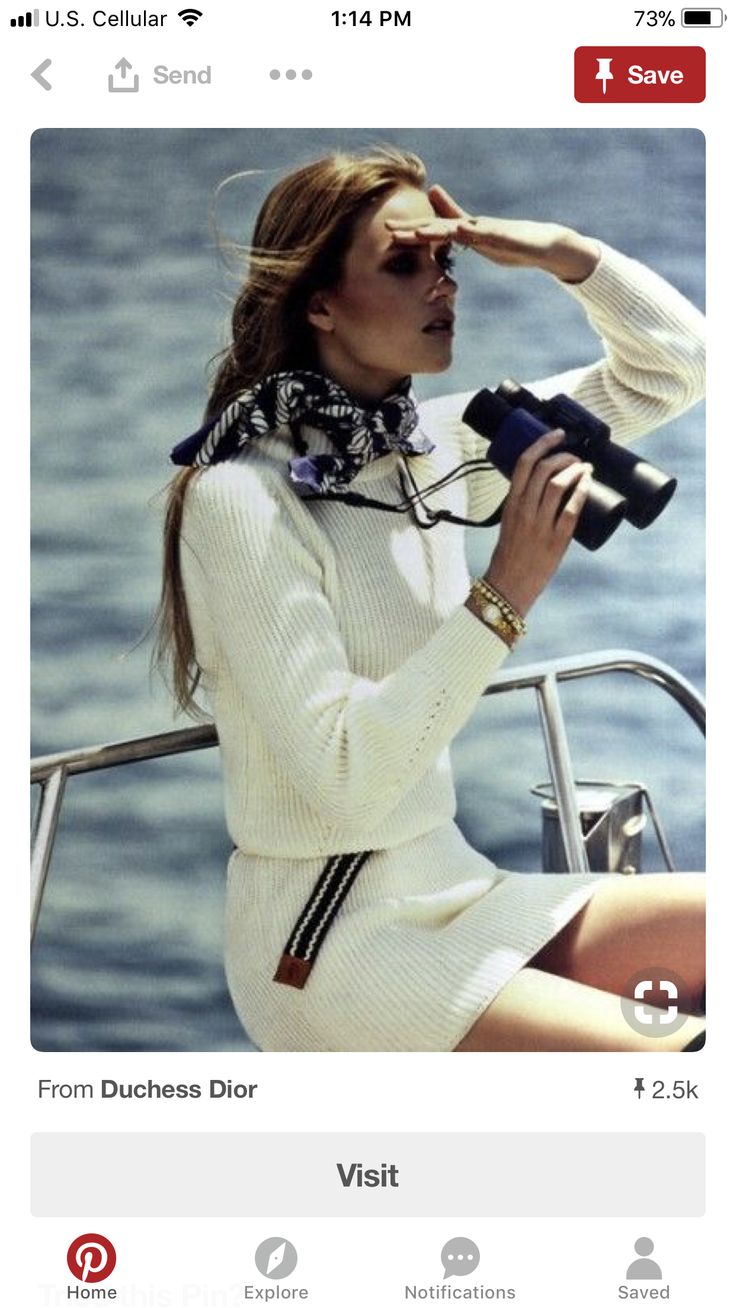This screenshot has width=736, height=1308.
Task: Open the visual search crop icon
Action: click(x=655, y=1001)
